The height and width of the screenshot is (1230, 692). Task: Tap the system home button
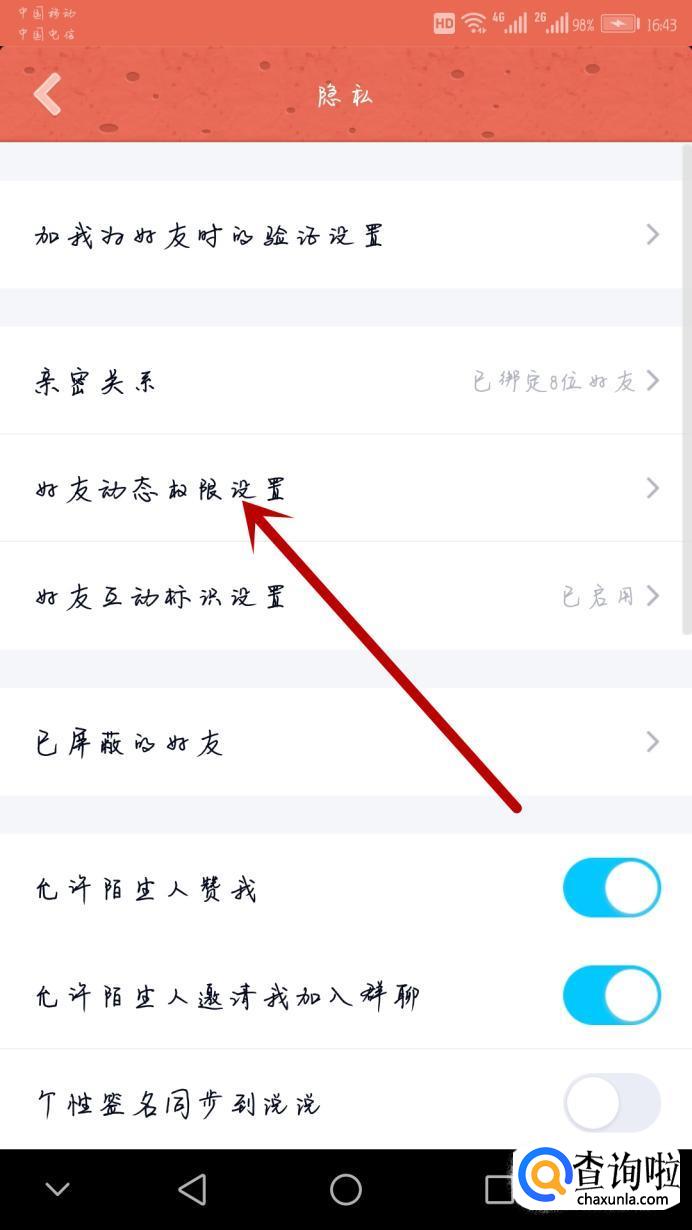tap(345, 1189)
